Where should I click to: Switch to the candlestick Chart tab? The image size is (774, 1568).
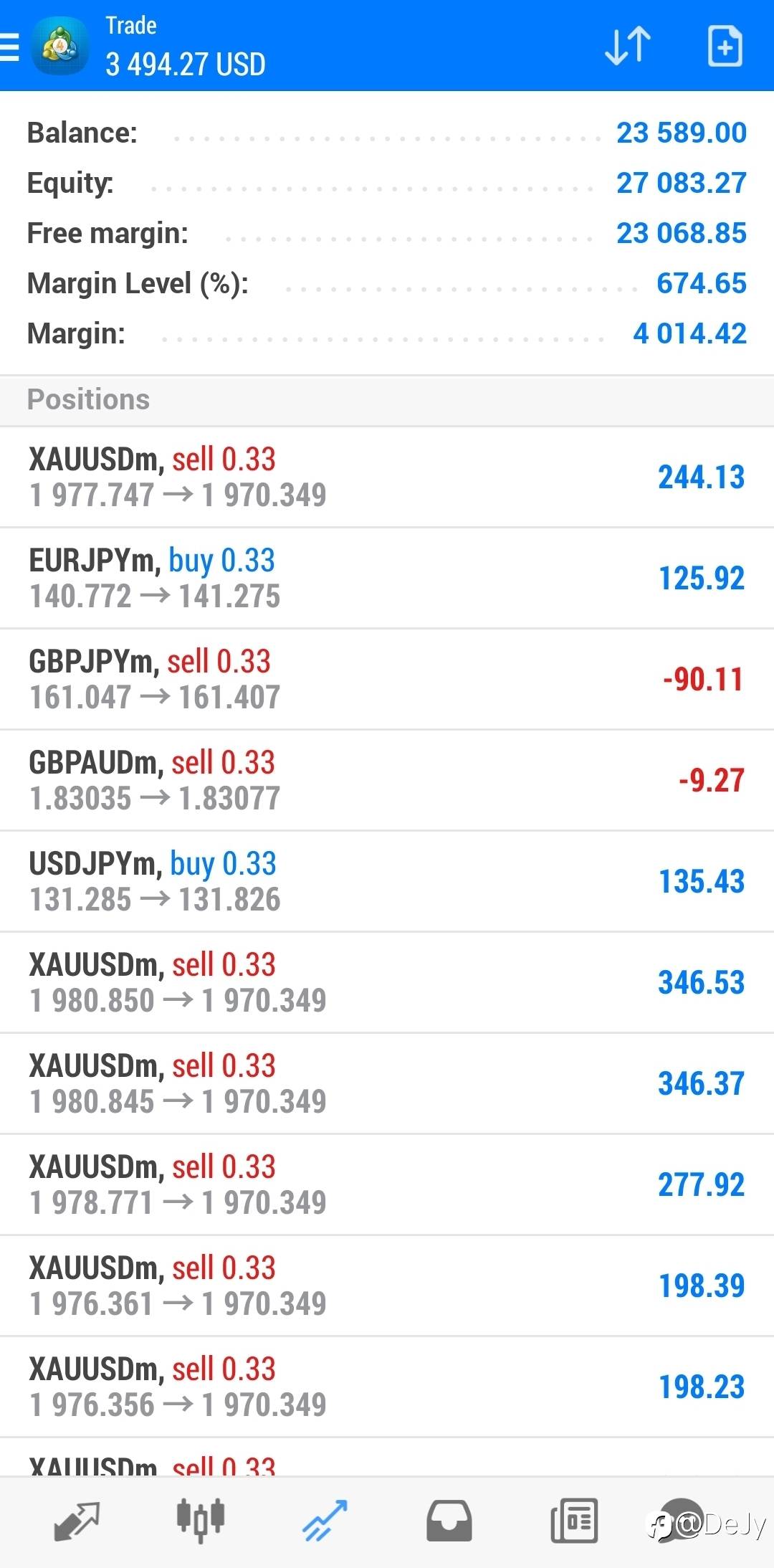(x=201, y=1521)
